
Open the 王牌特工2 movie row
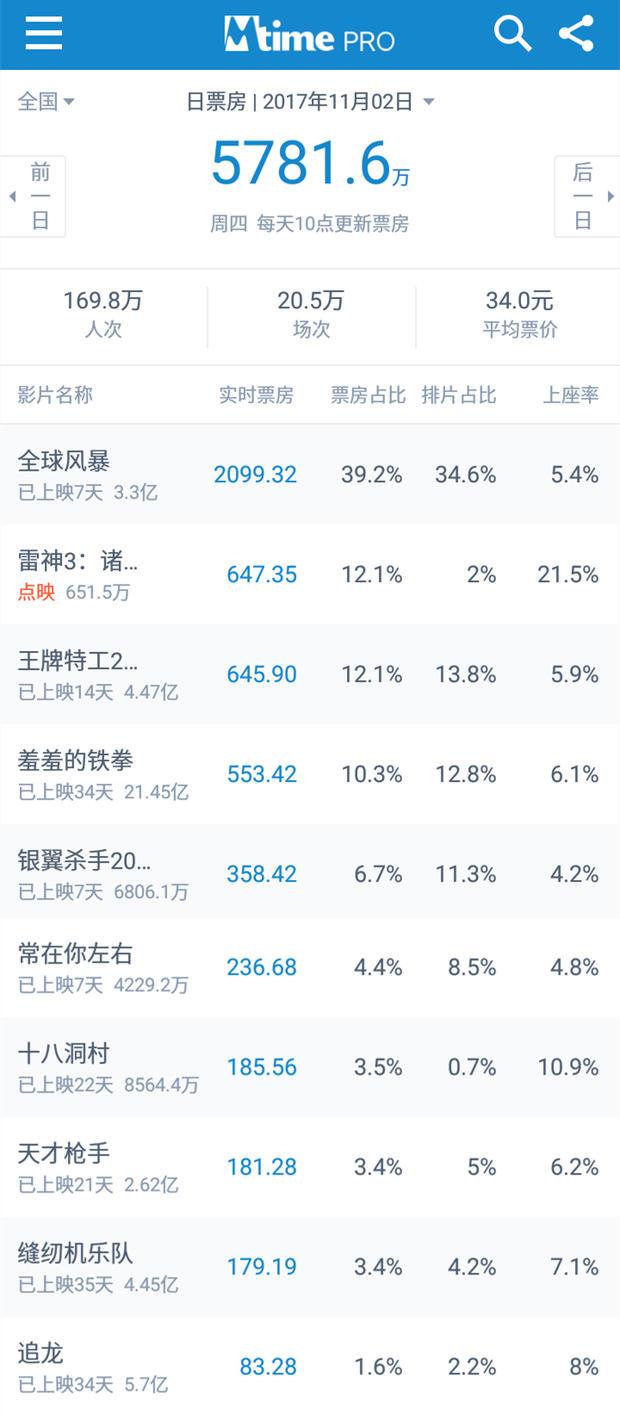[x=310, y=675]
